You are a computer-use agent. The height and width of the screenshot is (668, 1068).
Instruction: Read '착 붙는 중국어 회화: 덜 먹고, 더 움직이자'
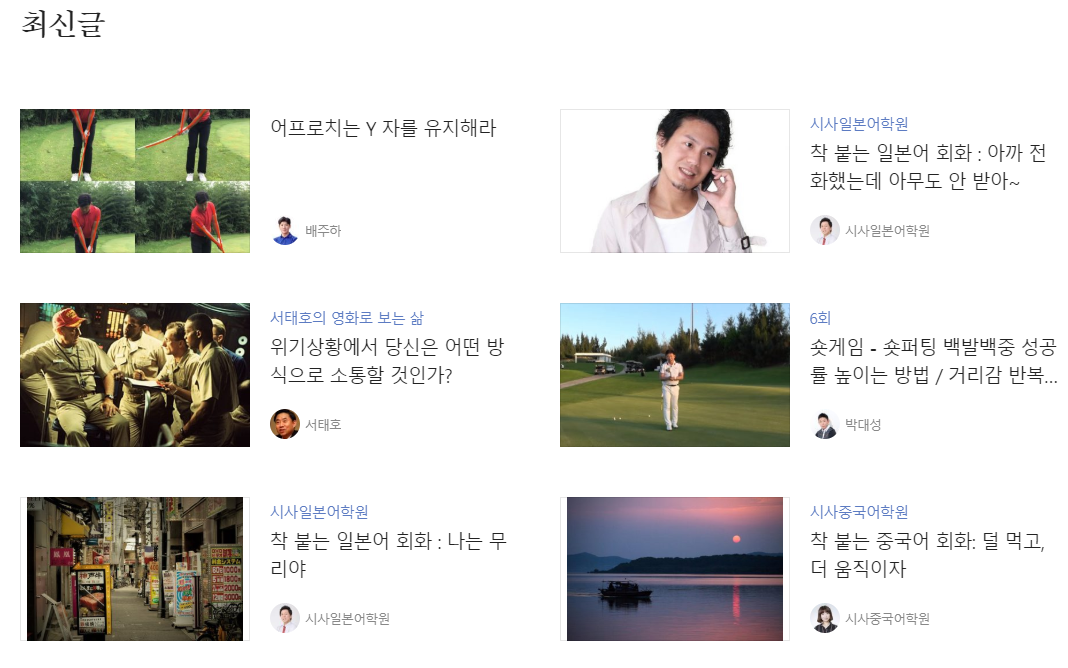(927, 555)
